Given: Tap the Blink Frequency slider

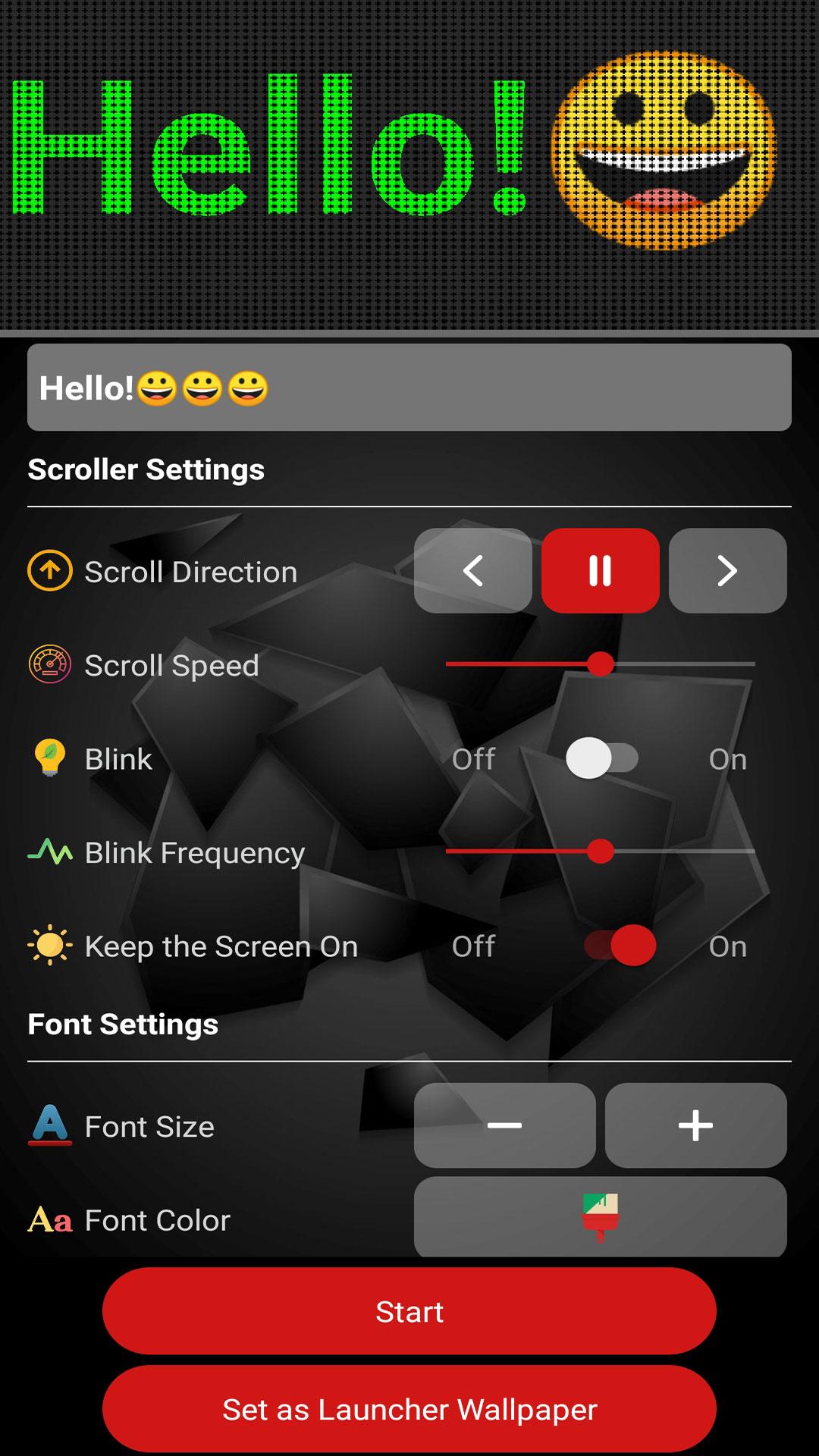Looking at the screenshot, I should coord(601,852).
